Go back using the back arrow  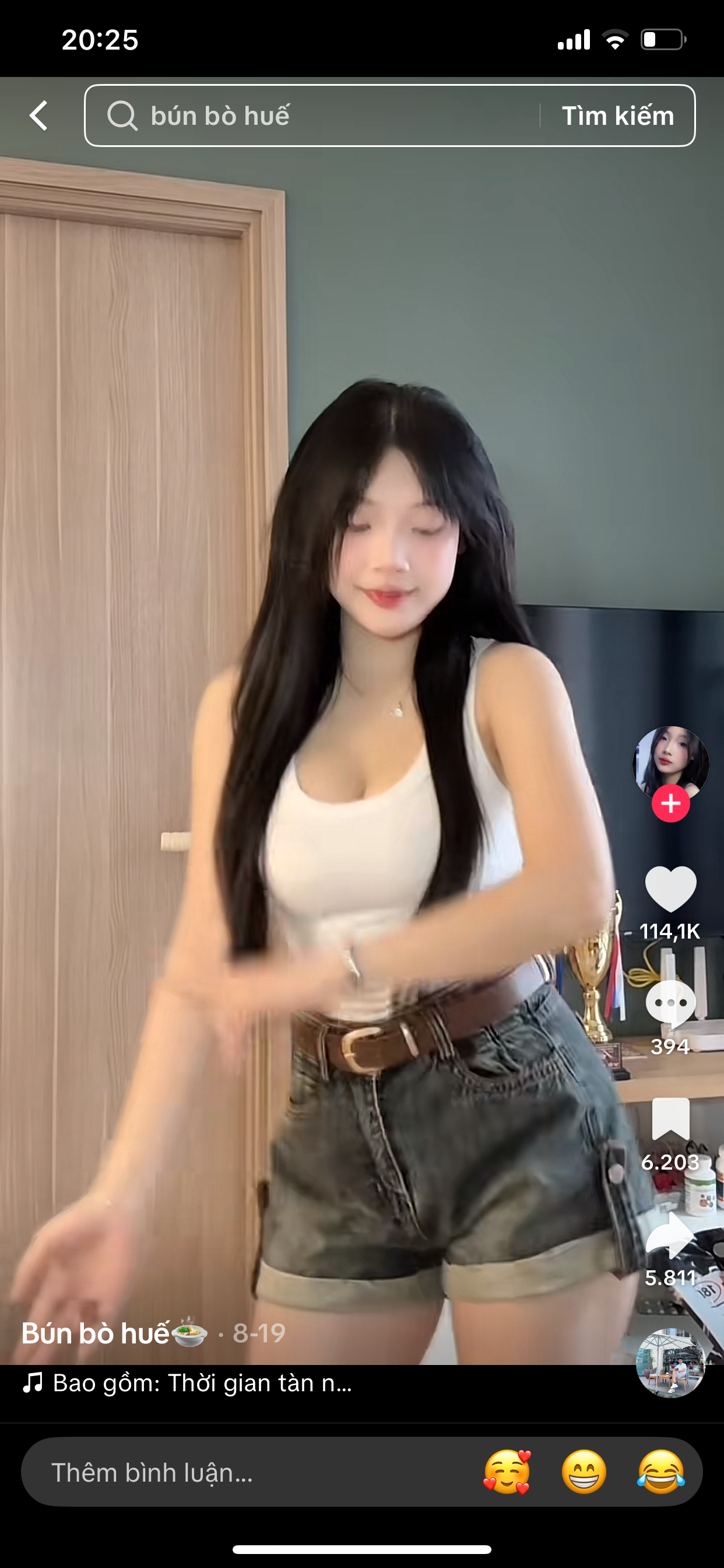pyautogui.click(x=38, y=116)
